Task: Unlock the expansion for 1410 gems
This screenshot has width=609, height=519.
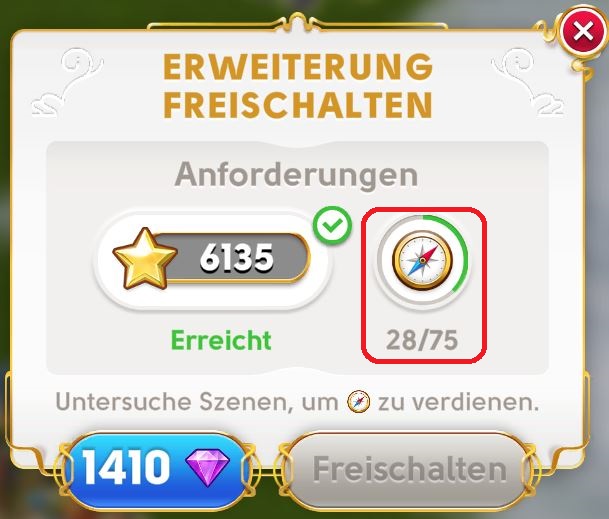Action: (155, 467)
